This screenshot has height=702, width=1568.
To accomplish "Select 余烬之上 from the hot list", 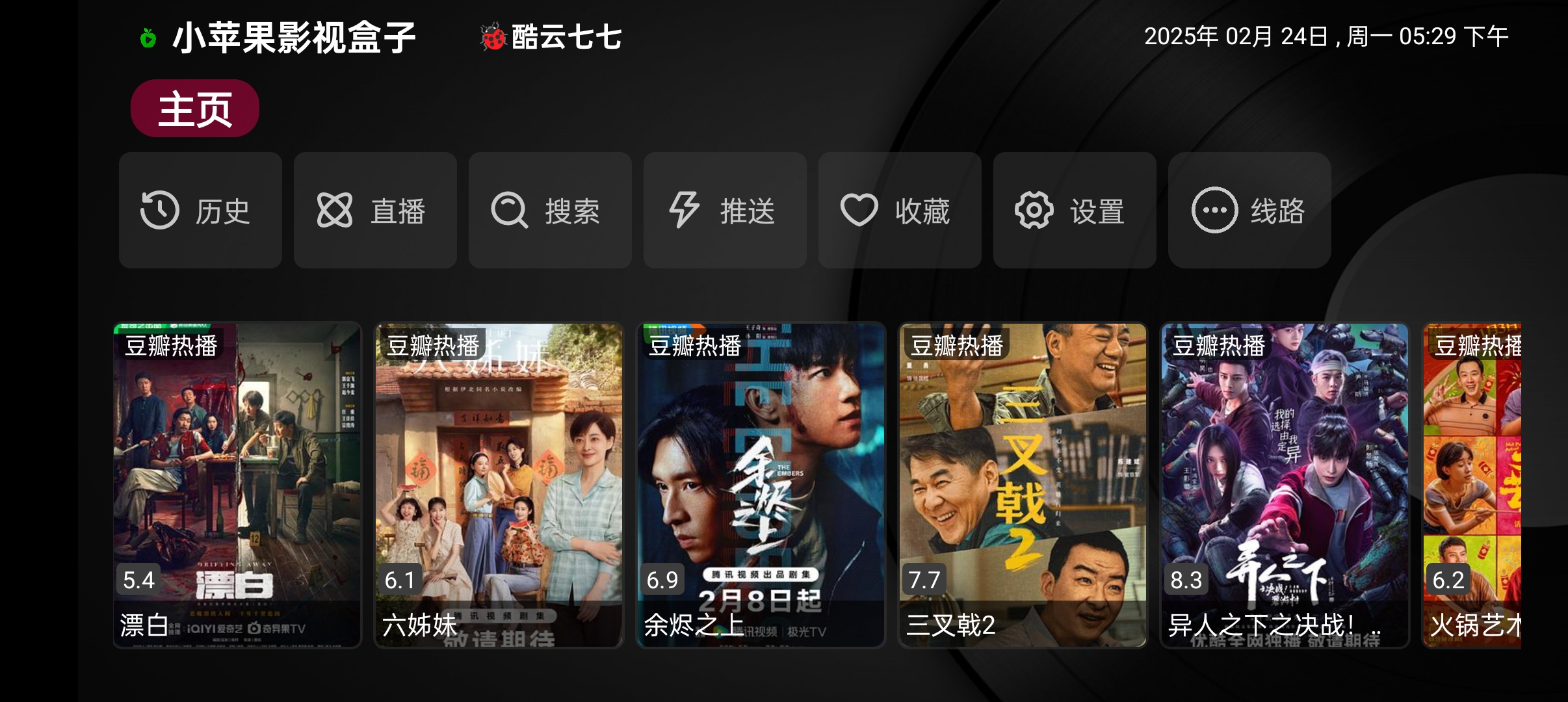I will pos(761,484).
